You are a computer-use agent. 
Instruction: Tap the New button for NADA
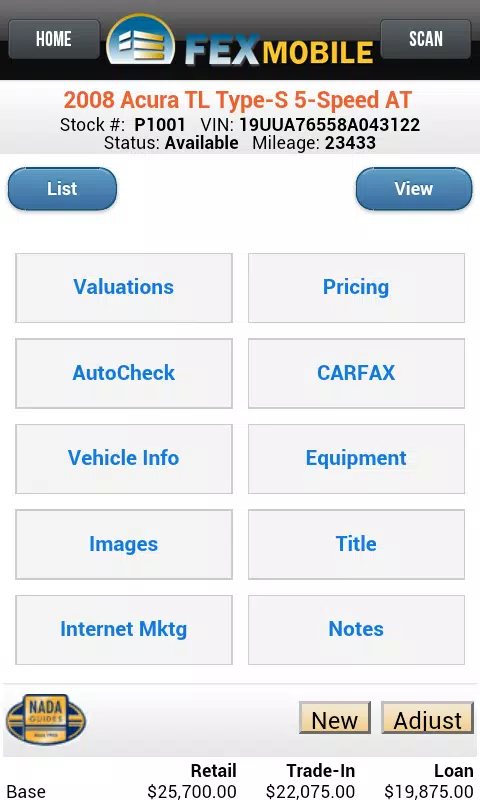click(x=335, y=718)
